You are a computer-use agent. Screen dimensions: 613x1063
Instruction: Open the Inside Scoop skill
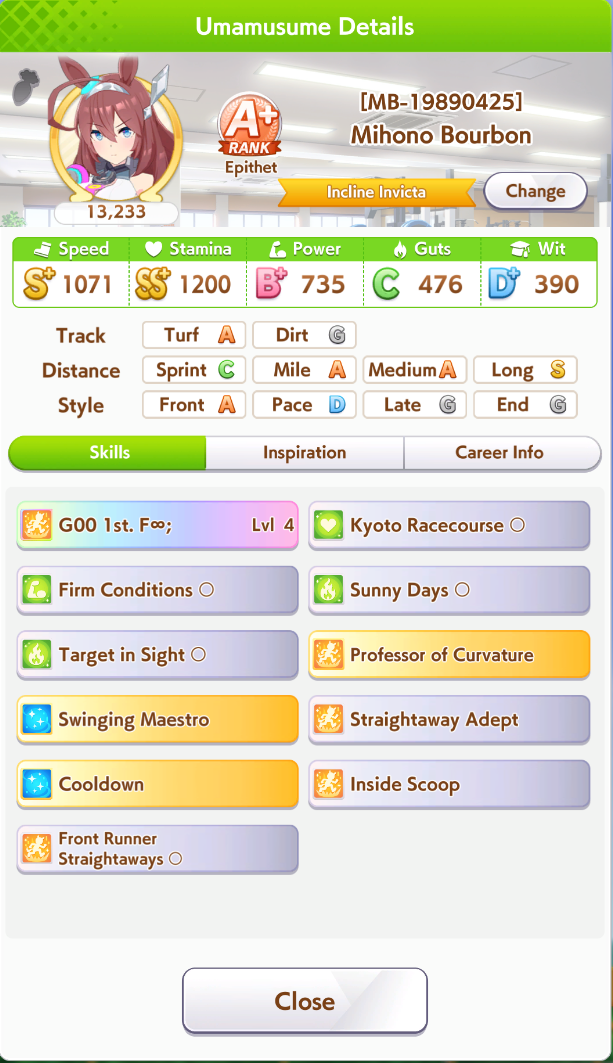click(449, 784)
